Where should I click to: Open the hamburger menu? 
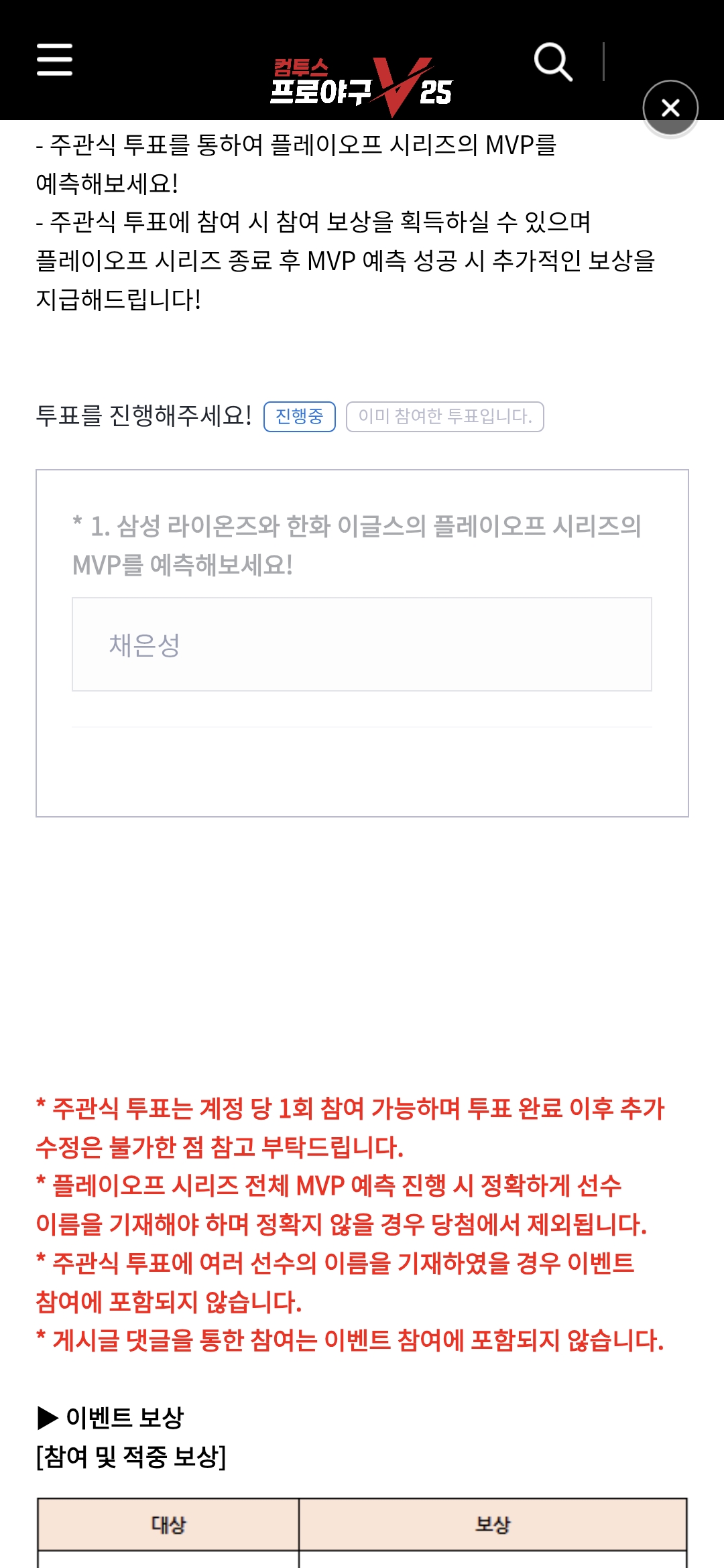[54, 60]
